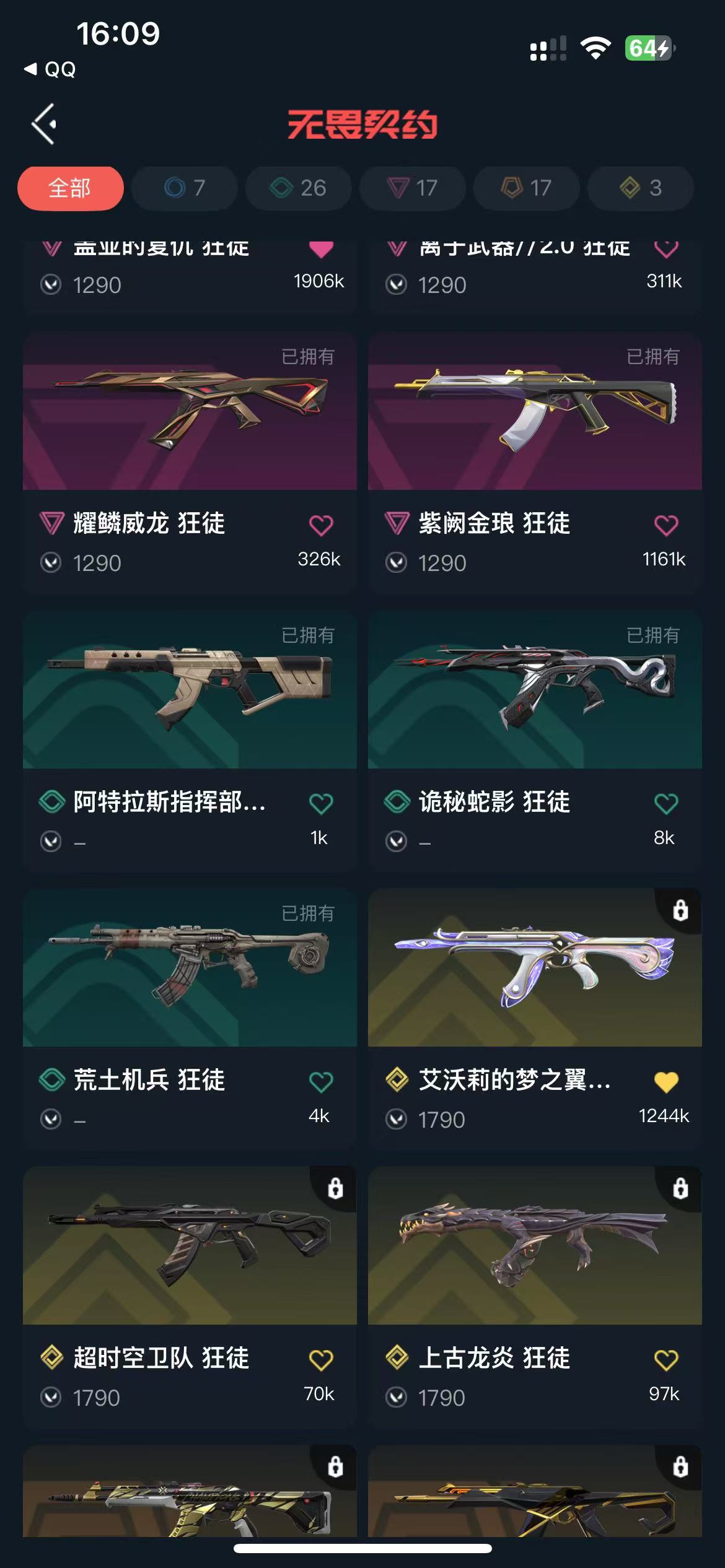The image size is (725, 1568).
Task: Switch to the gold-diamond tier tab showing 3
Action: coord(640,188)
